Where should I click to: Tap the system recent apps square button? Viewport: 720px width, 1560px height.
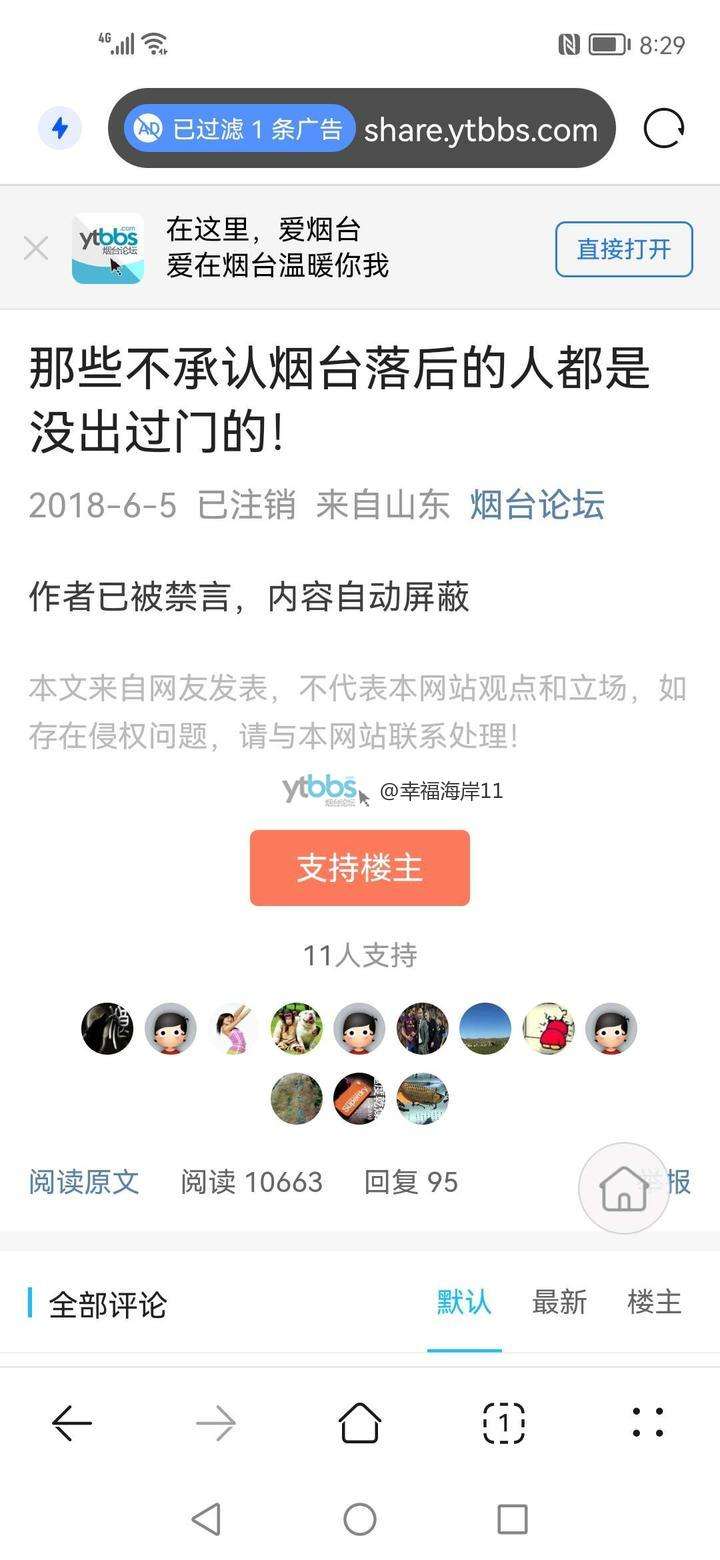(x=512, y=1519)
